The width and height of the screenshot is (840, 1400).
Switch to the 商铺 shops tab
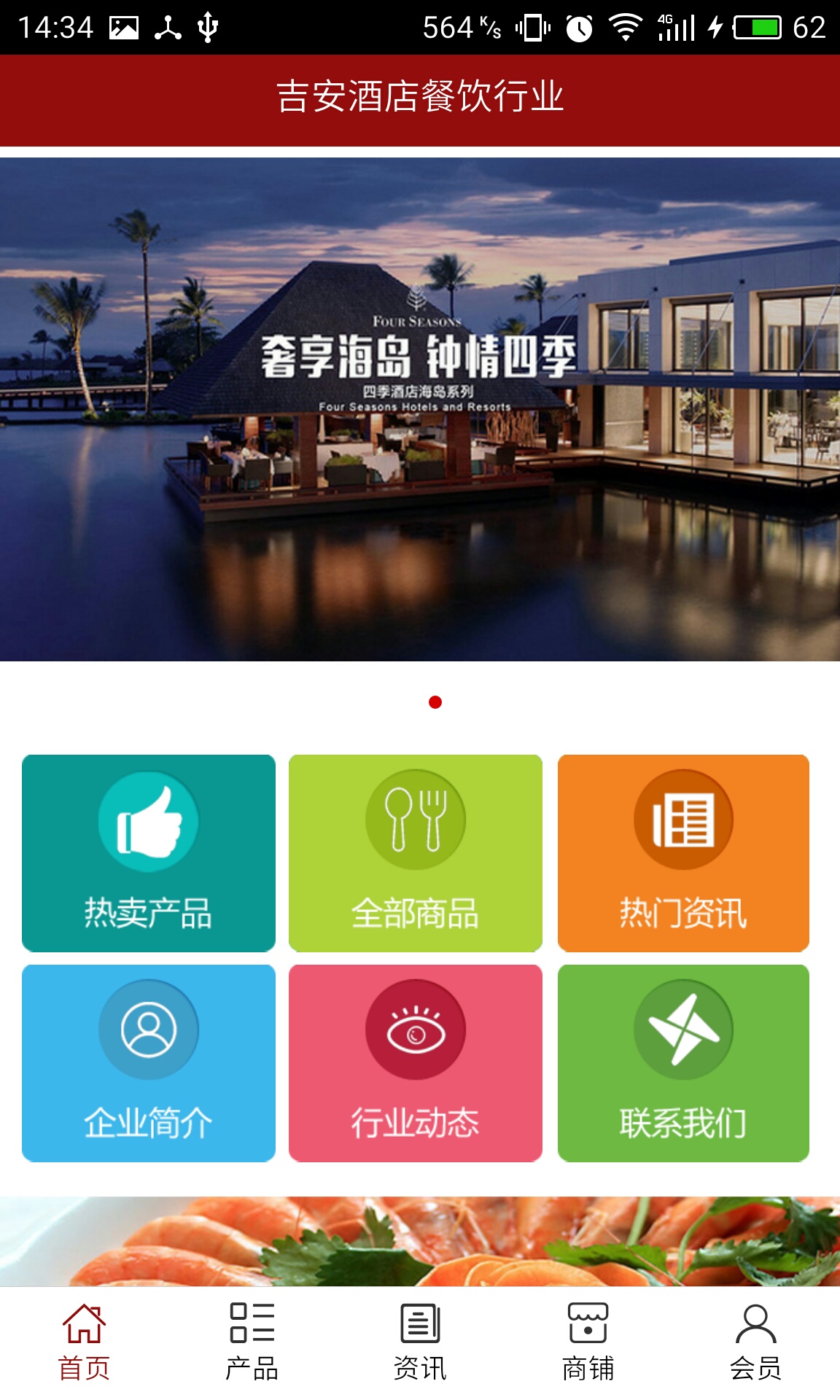[x=588, y=1343]
